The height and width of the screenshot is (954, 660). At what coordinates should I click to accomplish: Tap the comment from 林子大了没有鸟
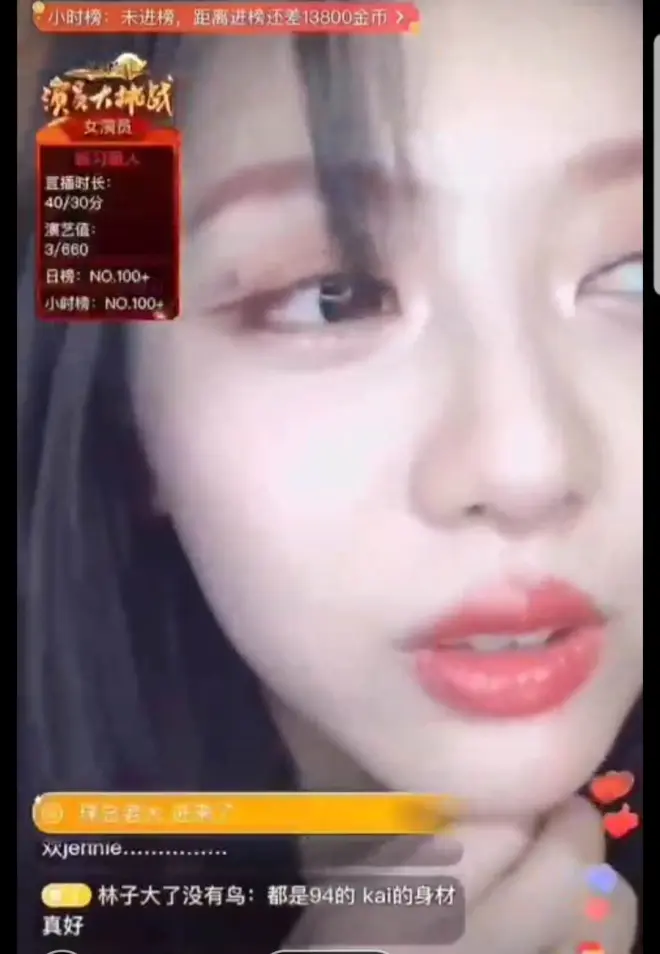point(250,908)
